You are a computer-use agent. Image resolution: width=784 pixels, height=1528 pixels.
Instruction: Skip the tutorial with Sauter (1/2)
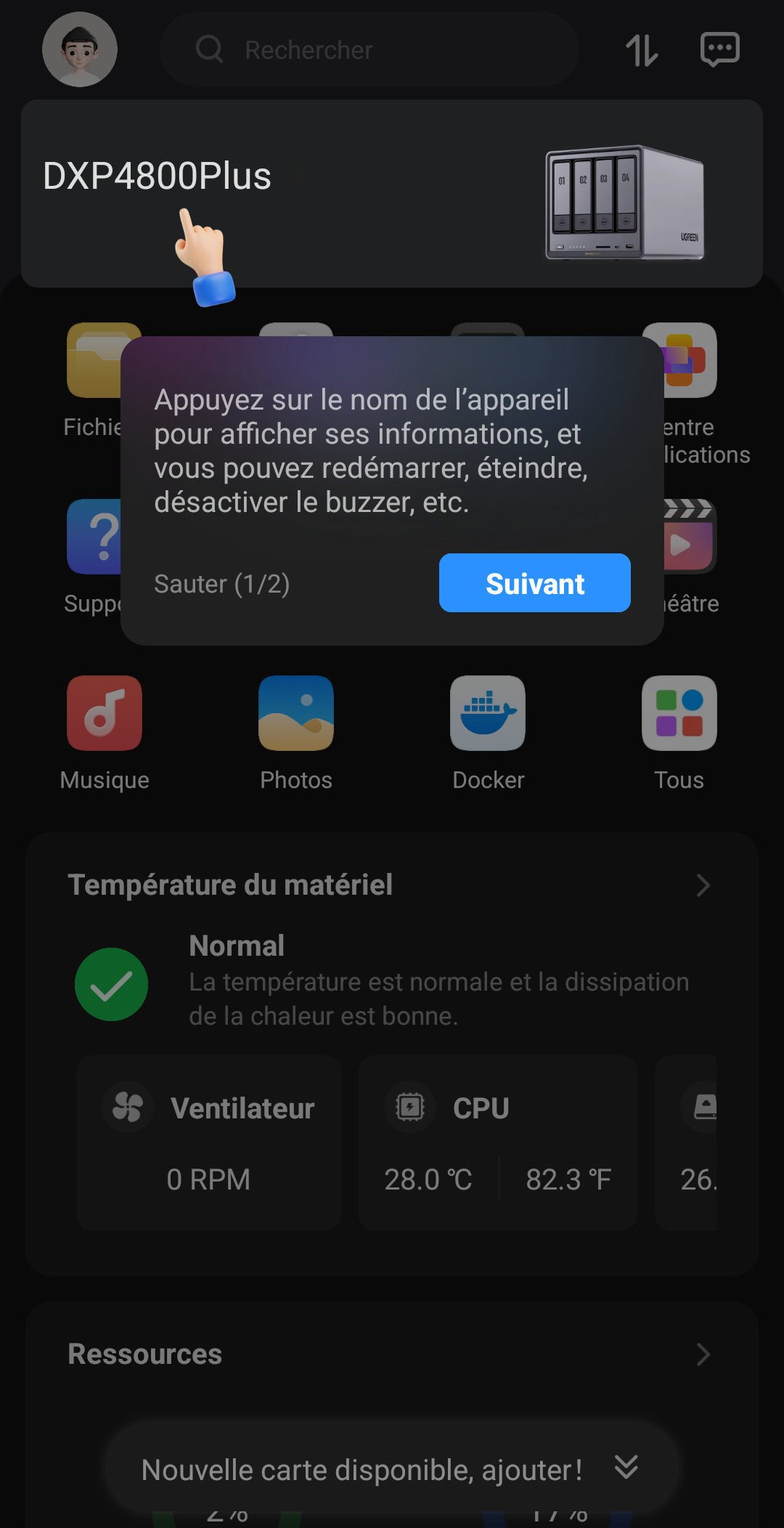coord(221,584)
